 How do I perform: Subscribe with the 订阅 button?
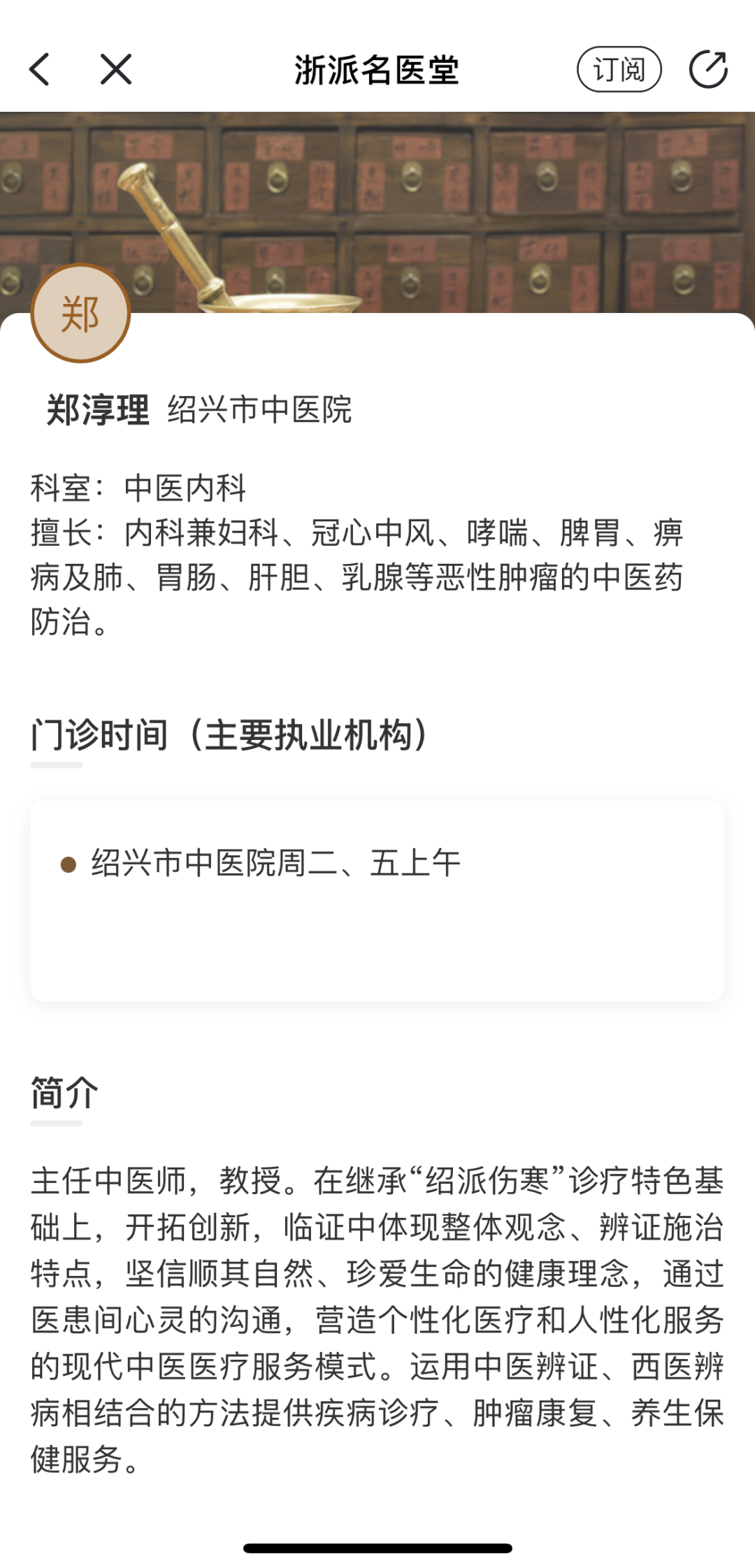pos(619,70)
